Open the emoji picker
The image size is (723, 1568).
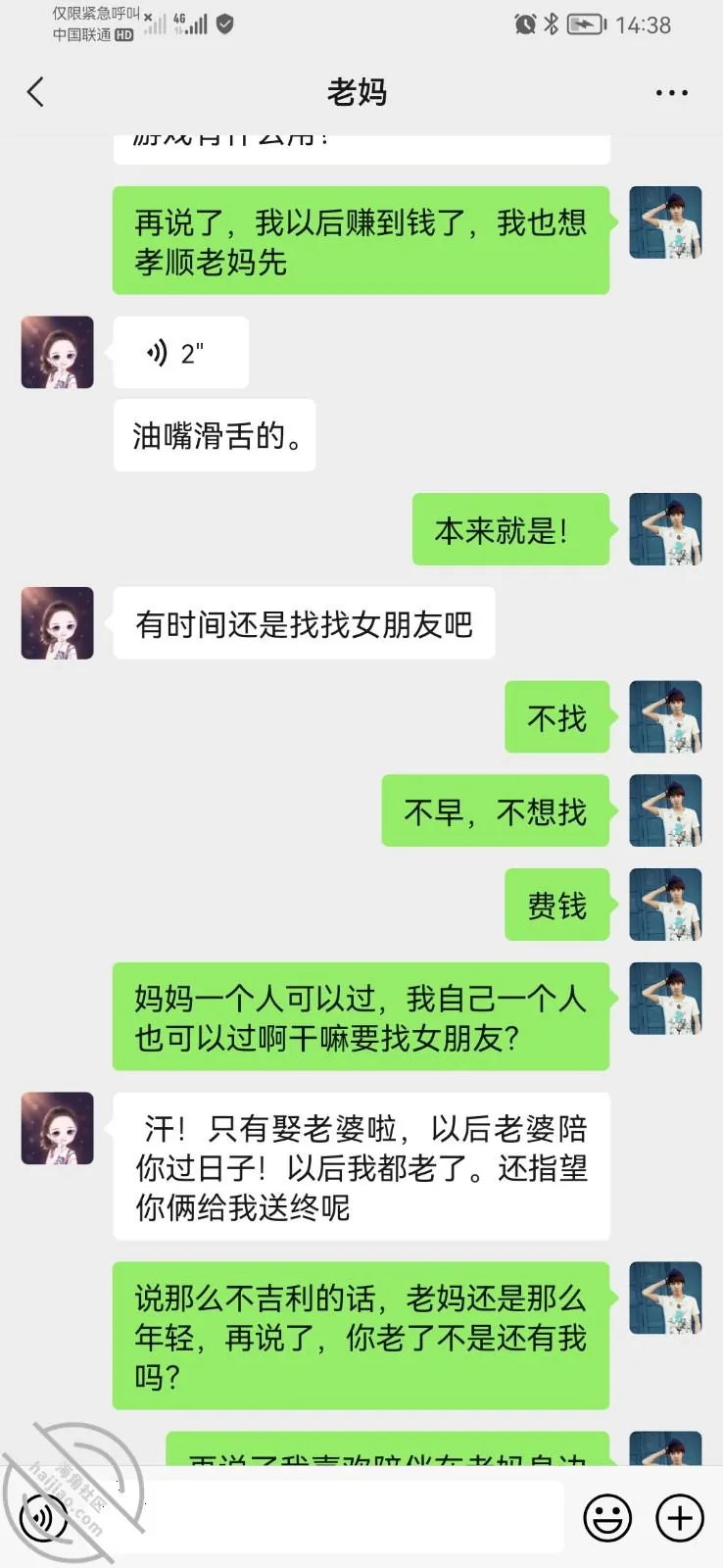607,1518
